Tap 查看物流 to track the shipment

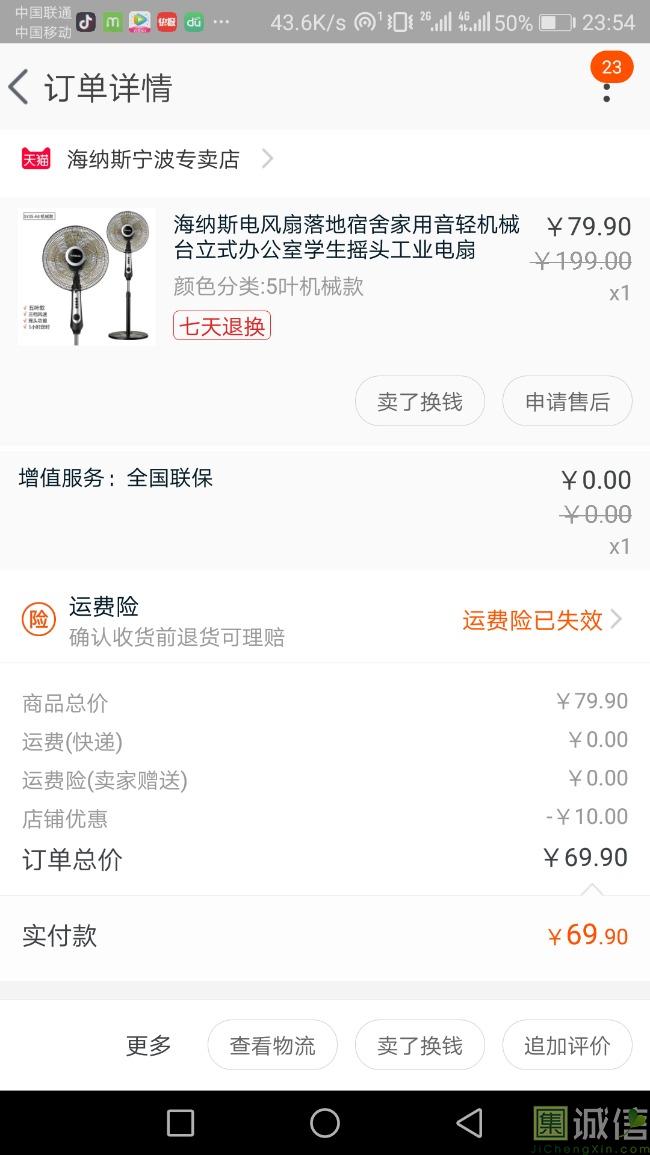(272, 1046)
